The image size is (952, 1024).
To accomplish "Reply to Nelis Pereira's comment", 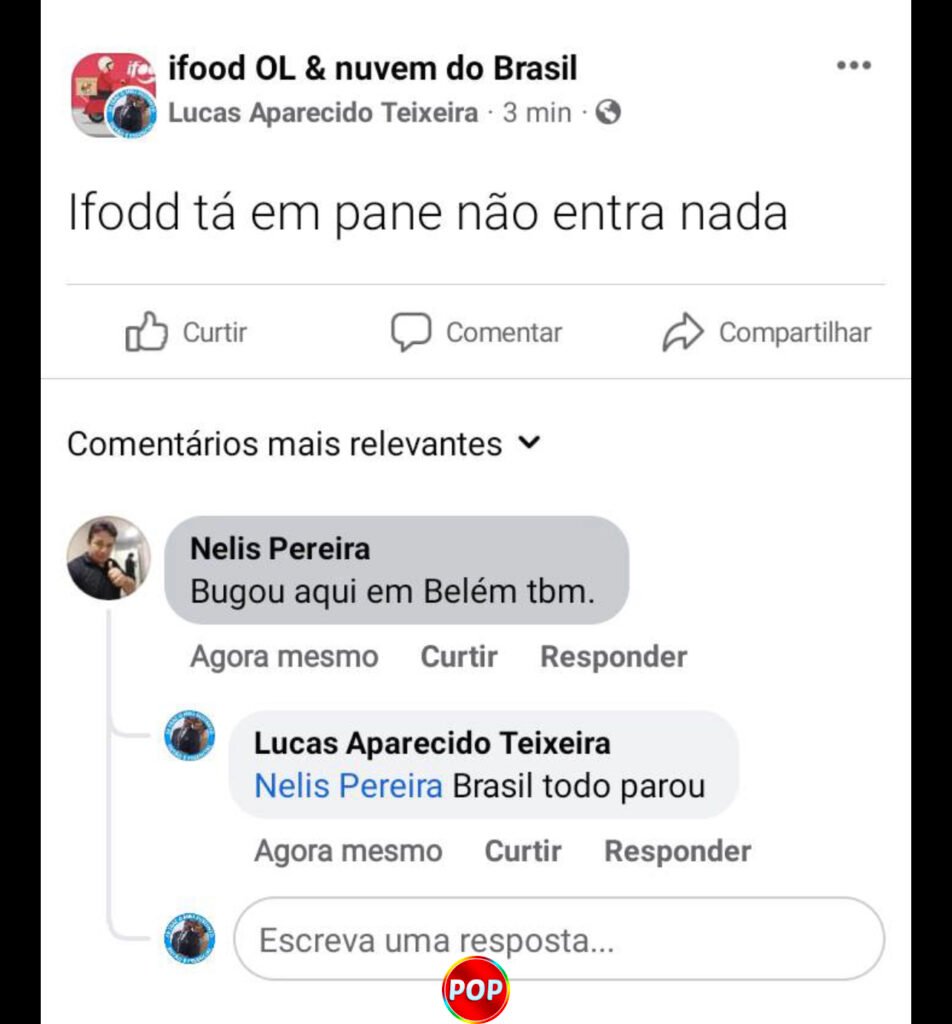I will click(613, 657).
